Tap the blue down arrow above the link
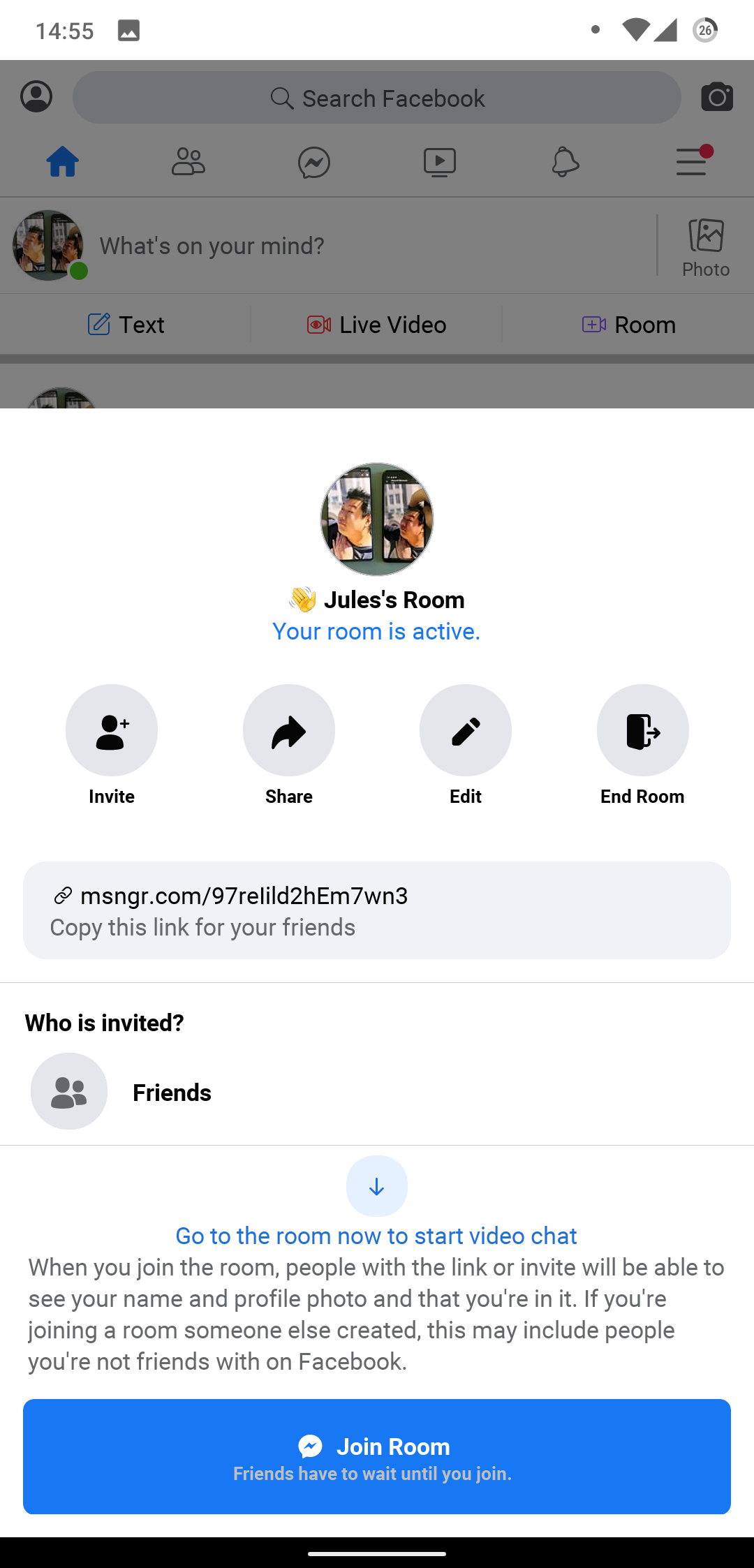Screen dimensions: 754x1568 [376, 1185]
